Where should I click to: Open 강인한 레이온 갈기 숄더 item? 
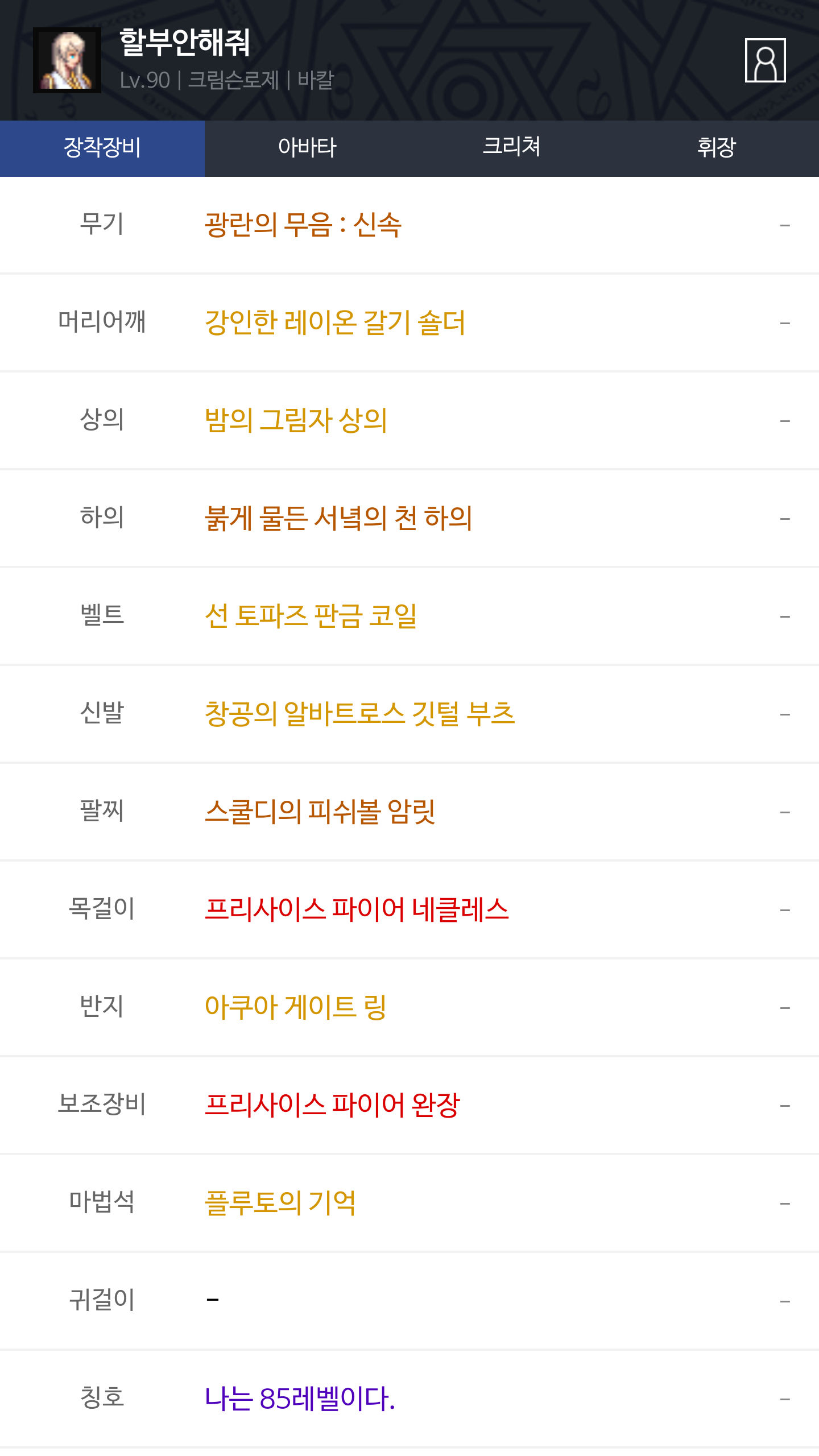335,322
